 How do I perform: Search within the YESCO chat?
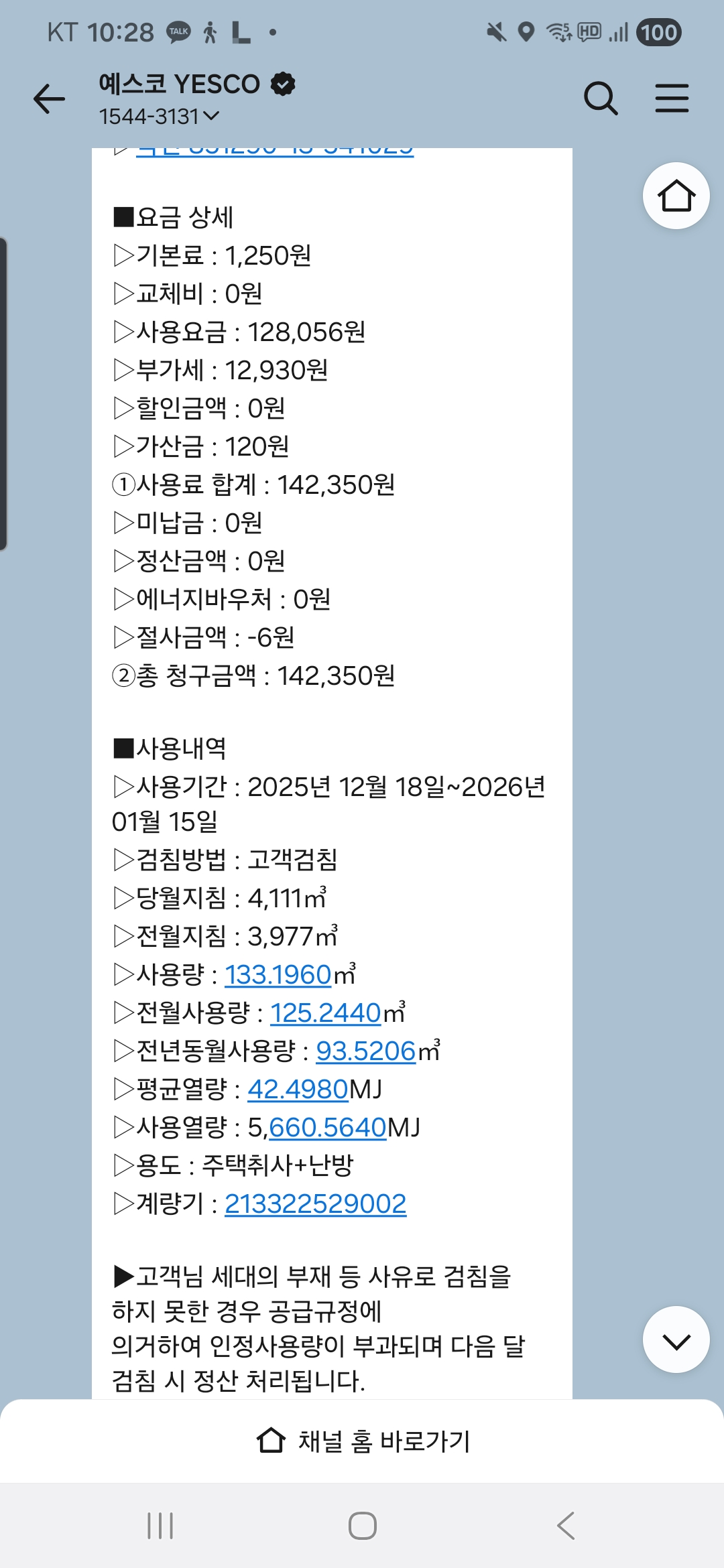(x=600, y=99)
